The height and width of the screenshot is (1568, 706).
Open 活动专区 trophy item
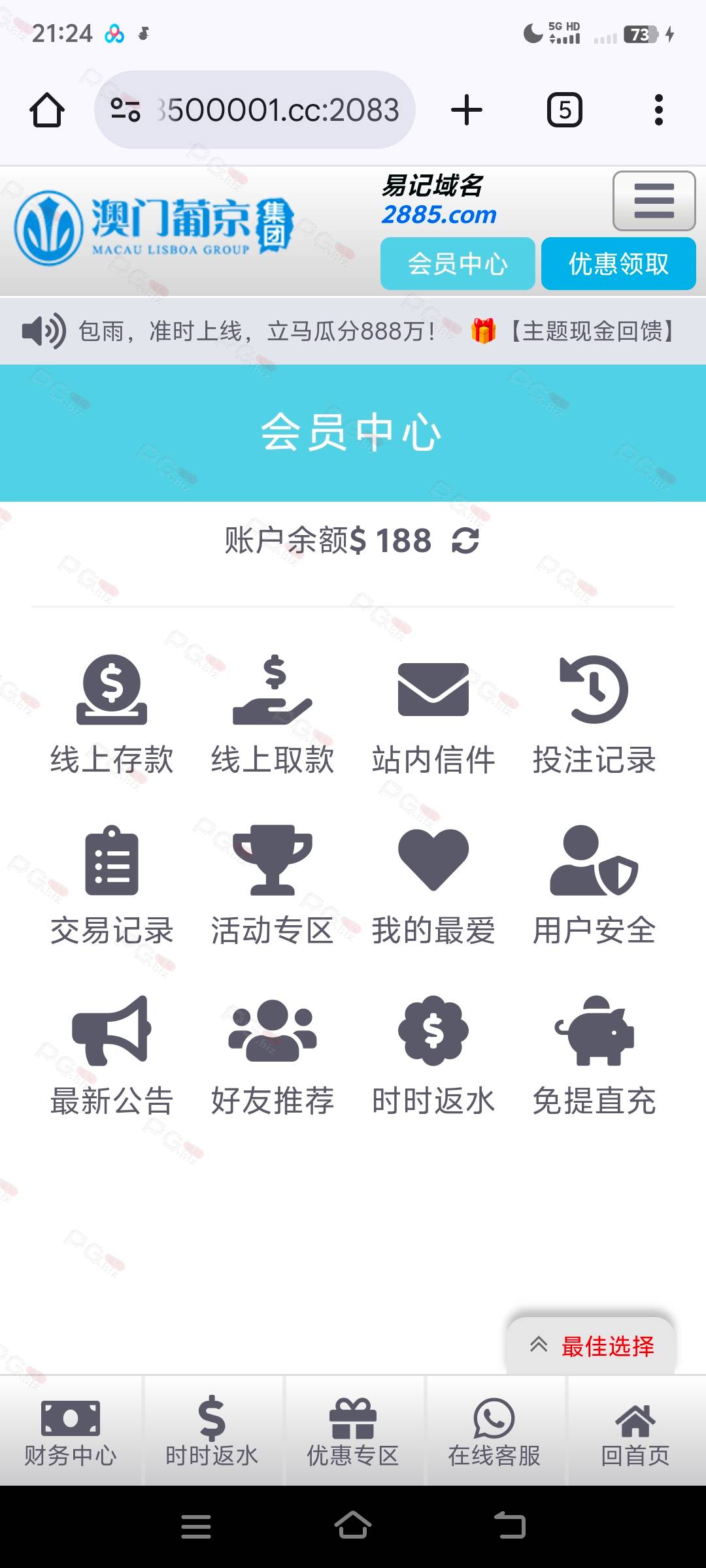click(x=273, y=885)
